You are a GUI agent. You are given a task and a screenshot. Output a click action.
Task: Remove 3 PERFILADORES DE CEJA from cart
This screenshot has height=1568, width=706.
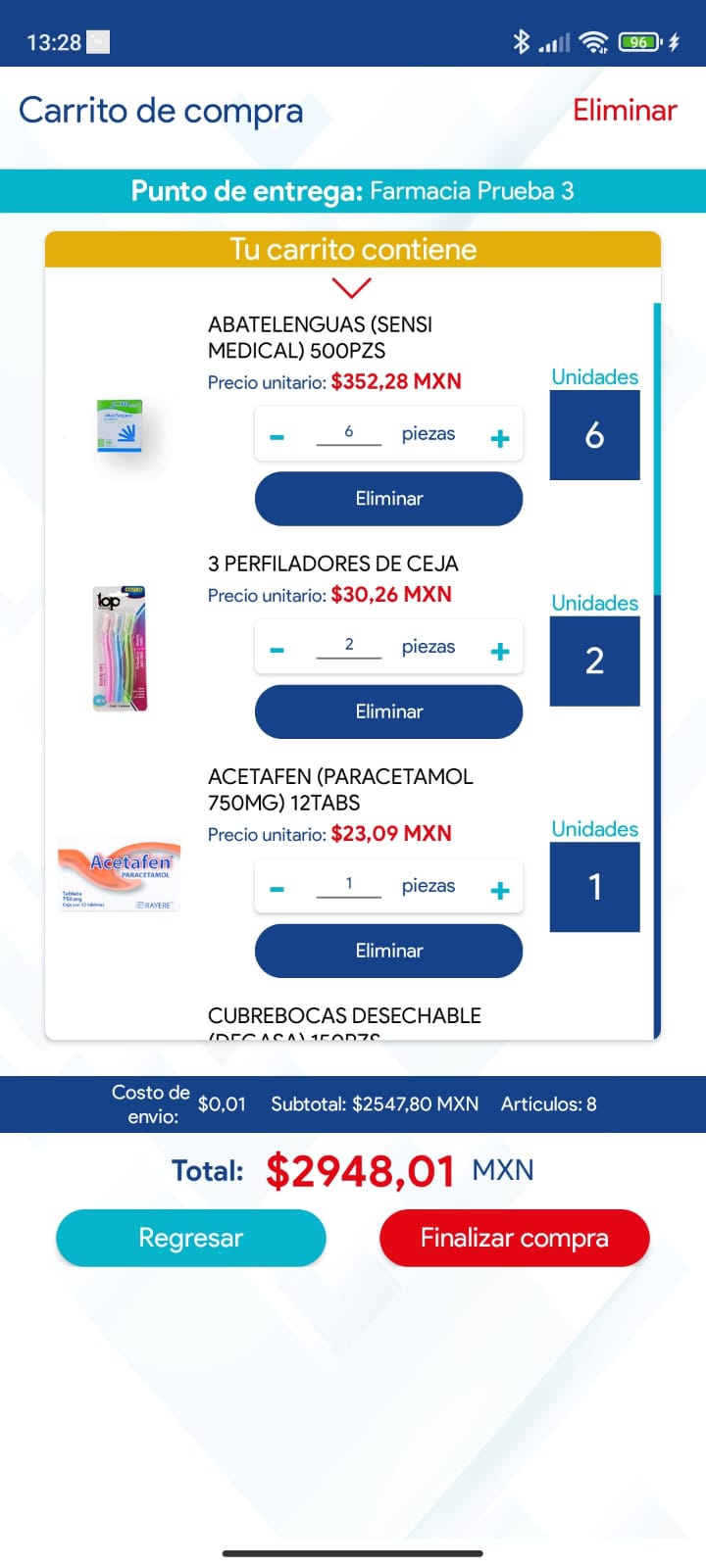click(x=388, y=711)
